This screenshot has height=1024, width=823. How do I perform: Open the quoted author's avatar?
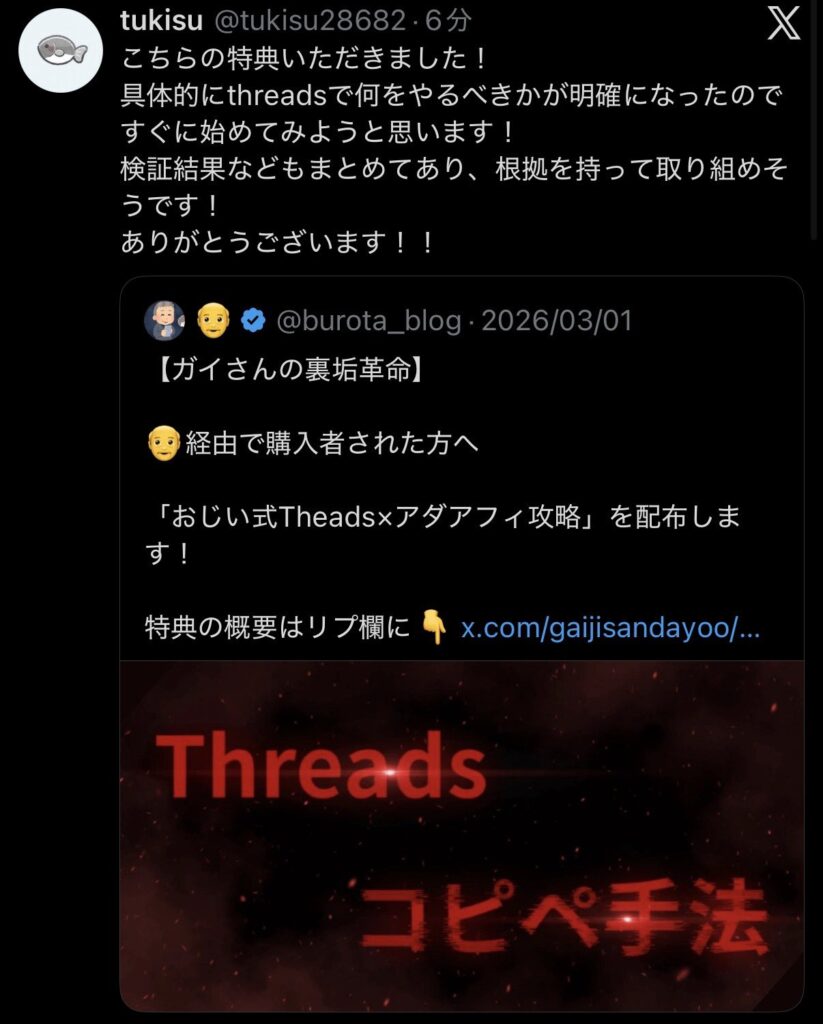[164, 320]
